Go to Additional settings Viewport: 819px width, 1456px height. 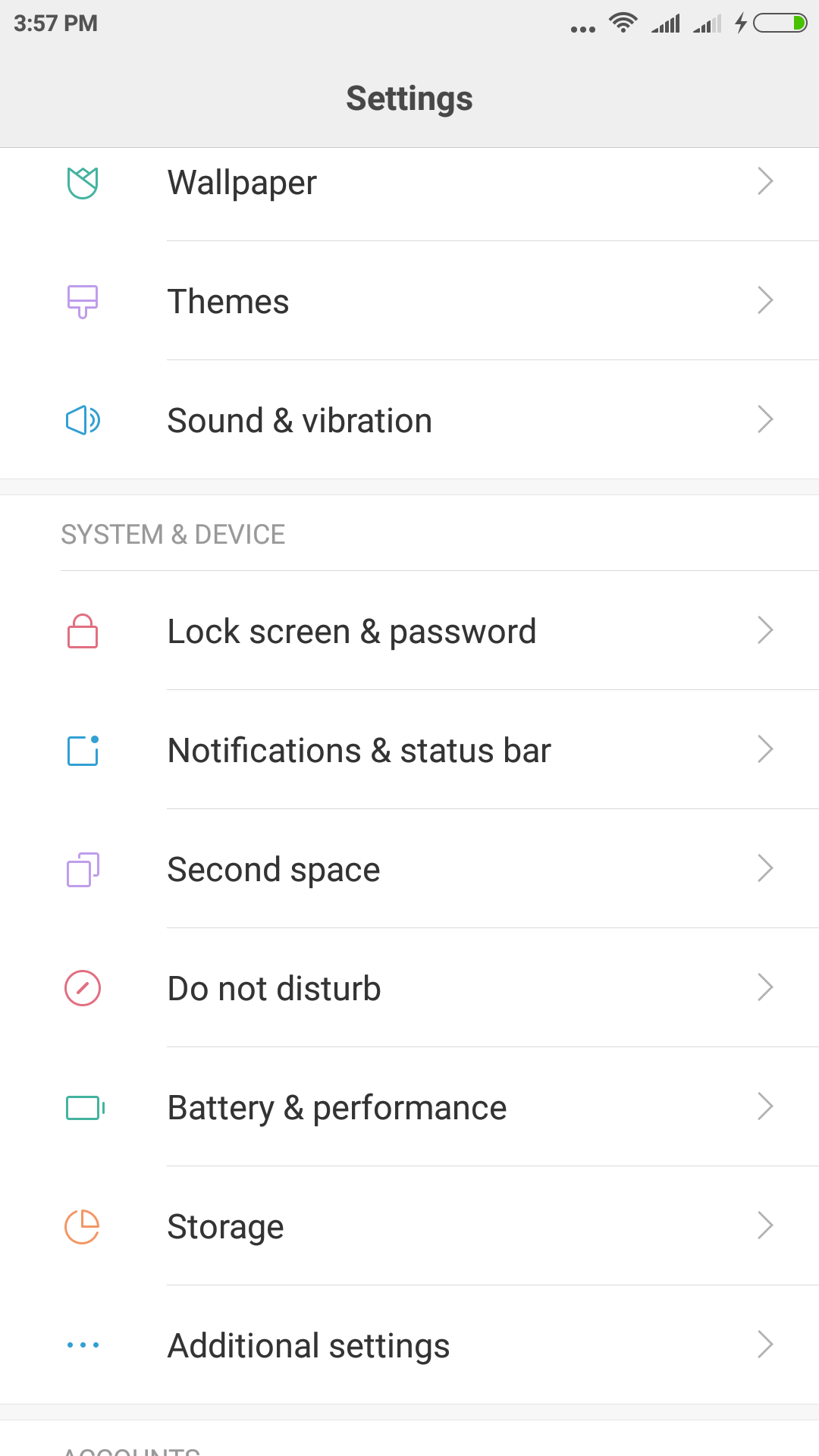click(409, 1345)
